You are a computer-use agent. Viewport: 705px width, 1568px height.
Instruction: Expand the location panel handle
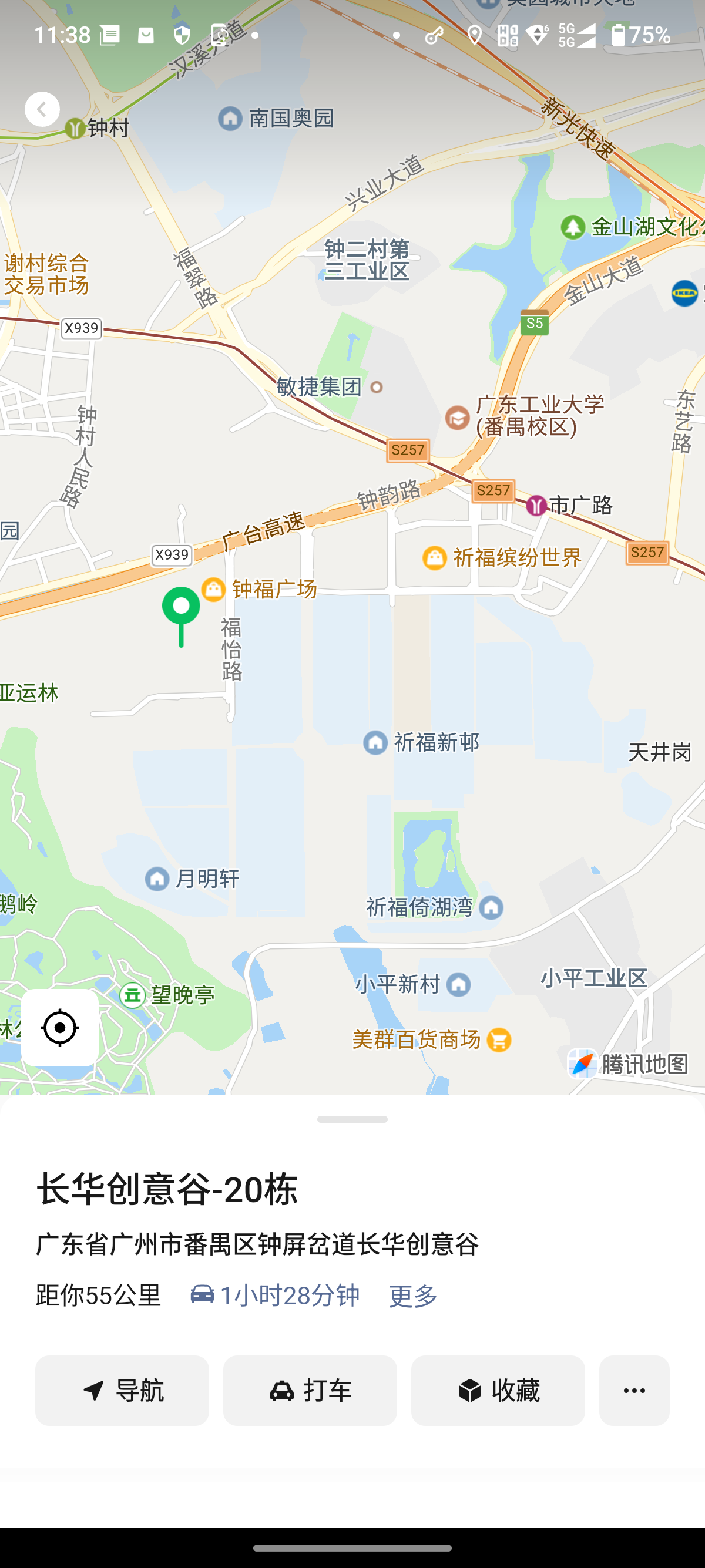pos(352,1119)
